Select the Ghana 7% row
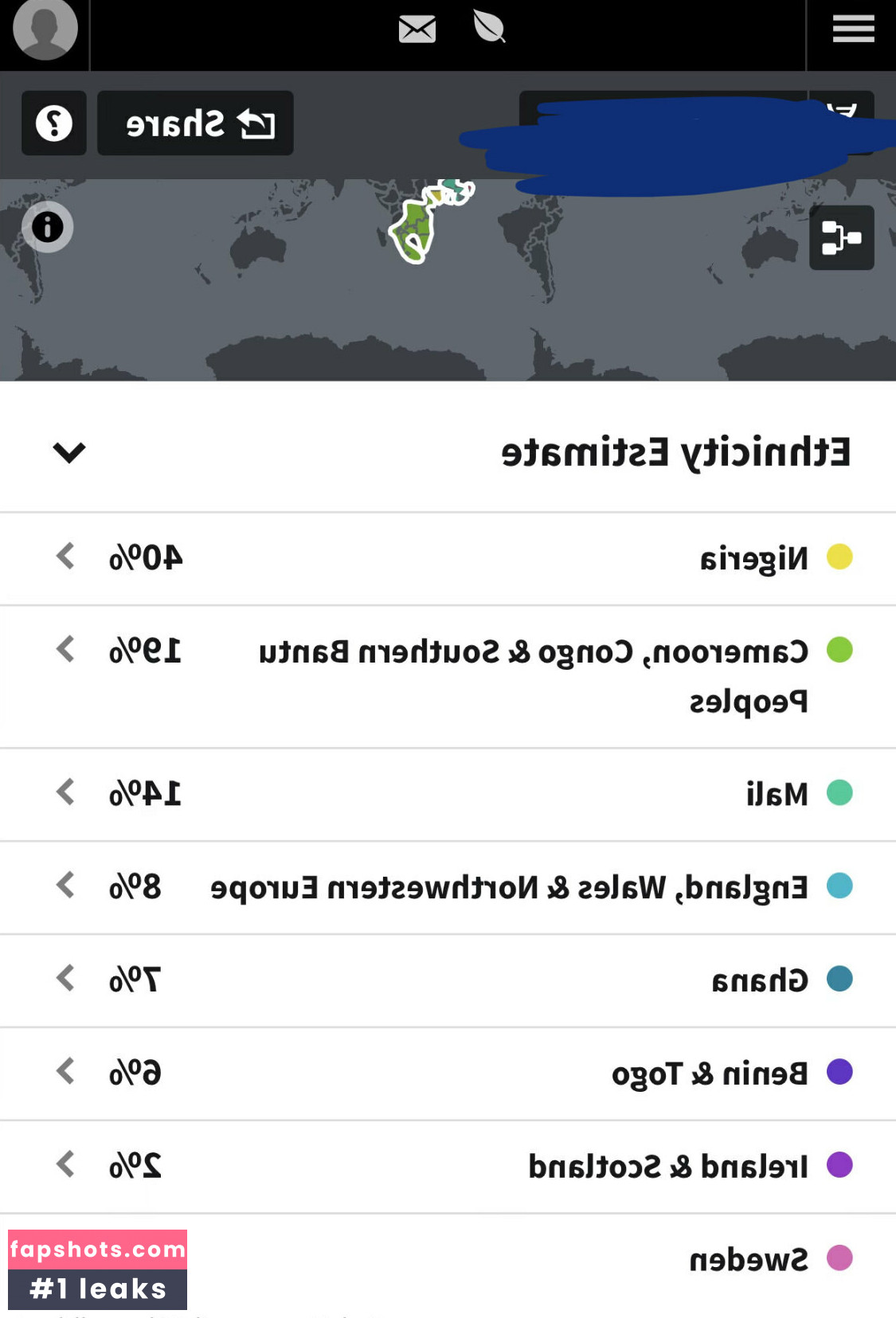 coord(448,980)
